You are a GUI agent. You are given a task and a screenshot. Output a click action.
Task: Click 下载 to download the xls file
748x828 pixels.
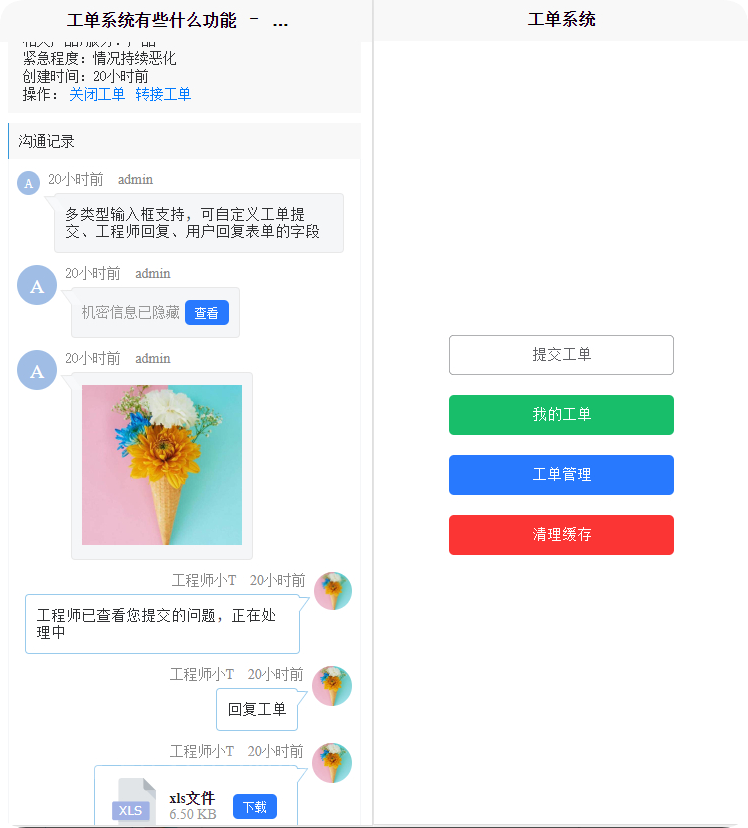[x=255, y=806]
